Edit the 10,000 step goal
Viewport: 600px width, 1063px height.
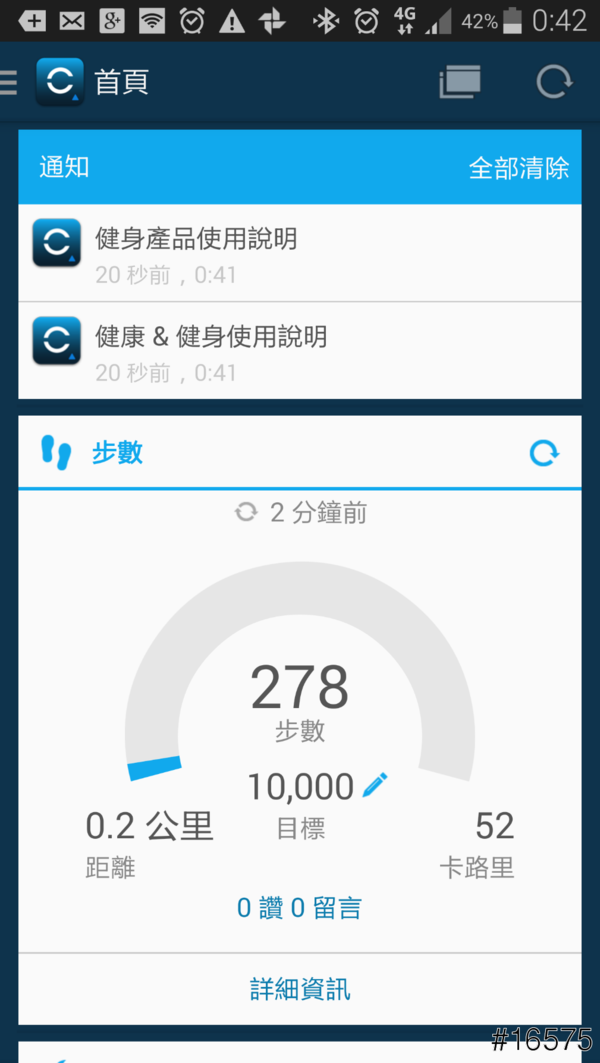pos(375,785)
